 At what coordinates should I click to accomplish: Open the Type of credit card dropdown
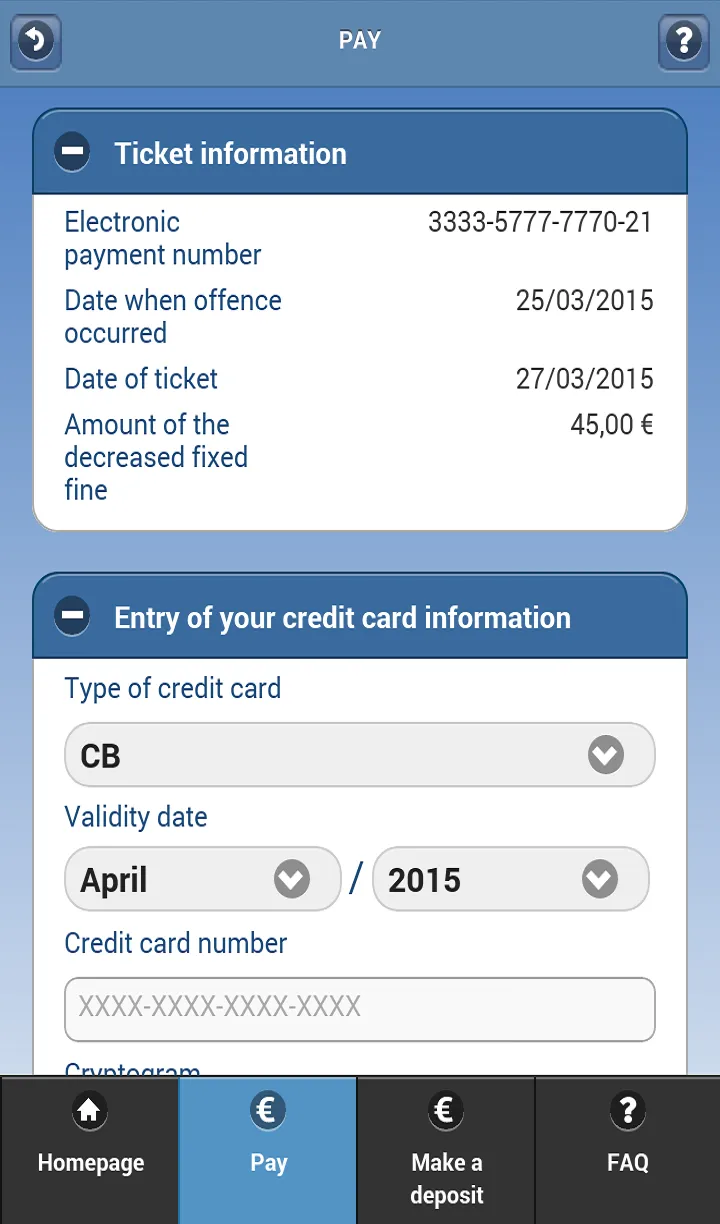tap(360, 755)
